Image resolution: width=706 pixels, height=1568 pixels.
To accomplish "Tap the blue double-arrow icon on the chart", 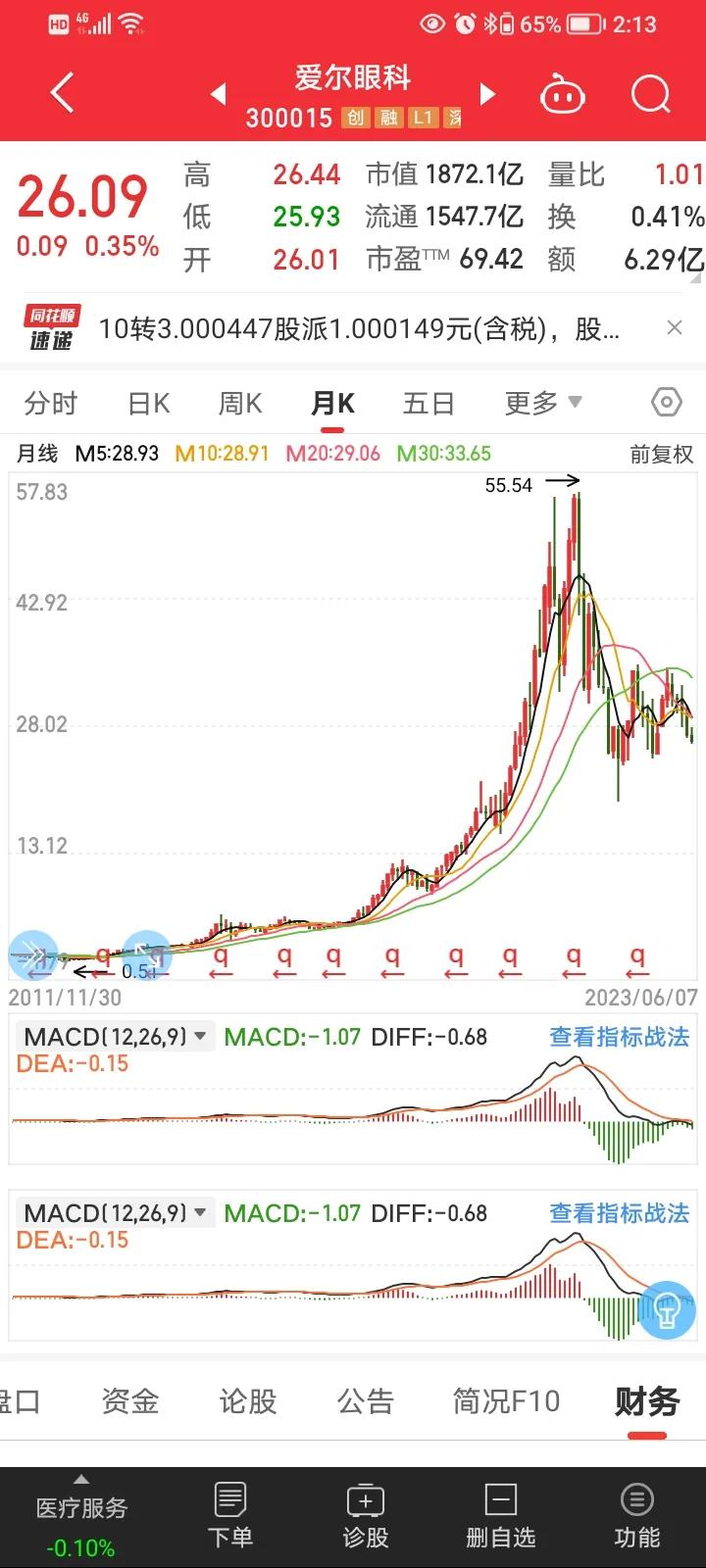I will (34, 953).
